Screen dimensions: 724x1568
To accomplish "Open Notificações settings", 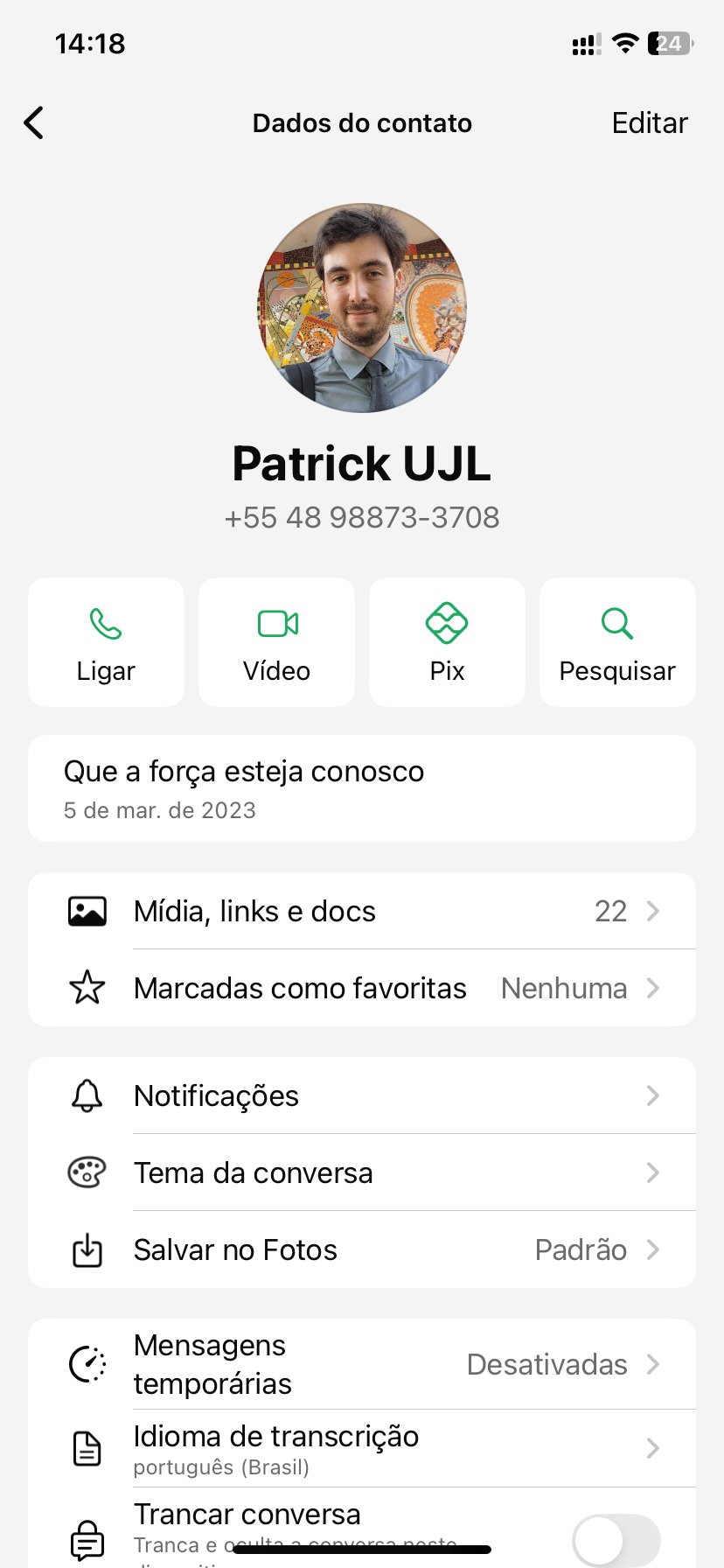I will (x=362, y=1095).
